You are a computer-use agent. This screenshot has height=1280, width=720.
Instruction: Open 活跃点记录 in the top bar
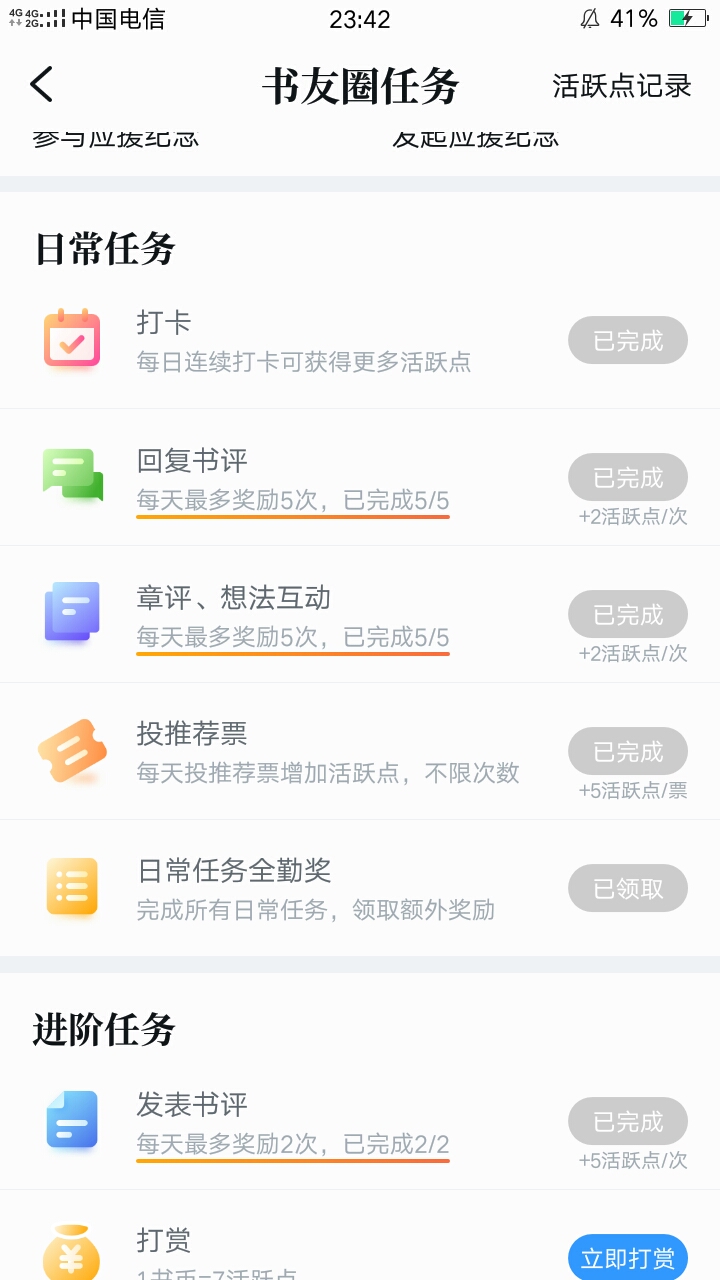pyautogui.click(x=622, y=86)
